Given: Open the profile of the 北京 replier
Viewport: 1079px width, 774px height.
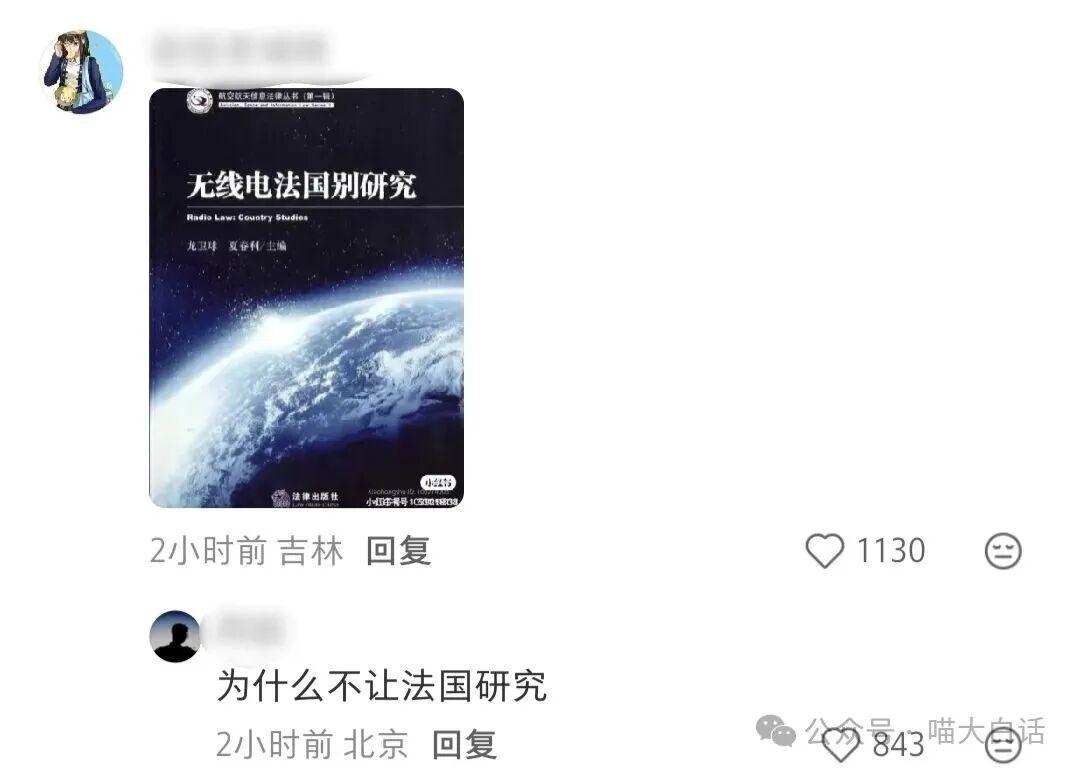Looking at the screenshot, I should [176, 636].
